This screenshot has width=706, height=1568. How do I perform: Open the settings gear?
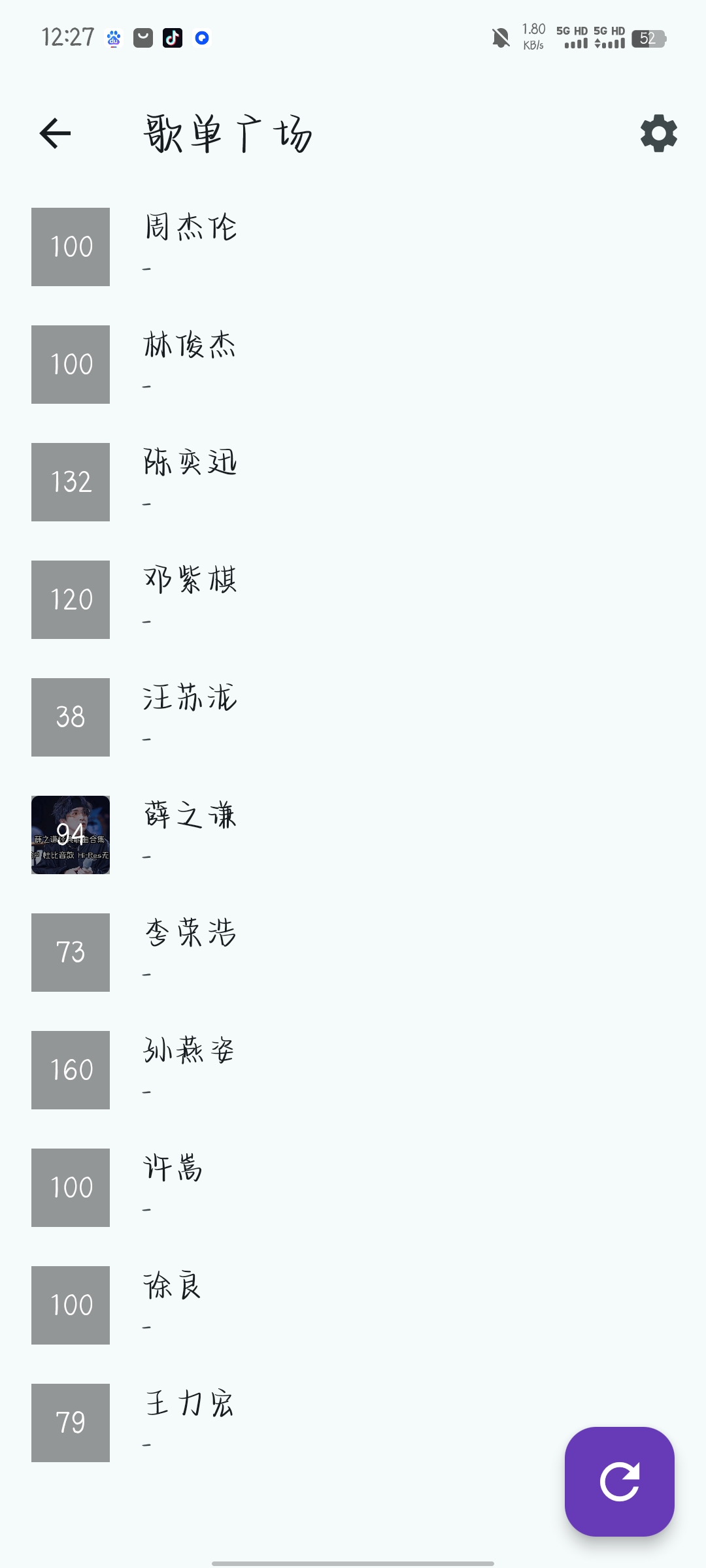[658, 134]
